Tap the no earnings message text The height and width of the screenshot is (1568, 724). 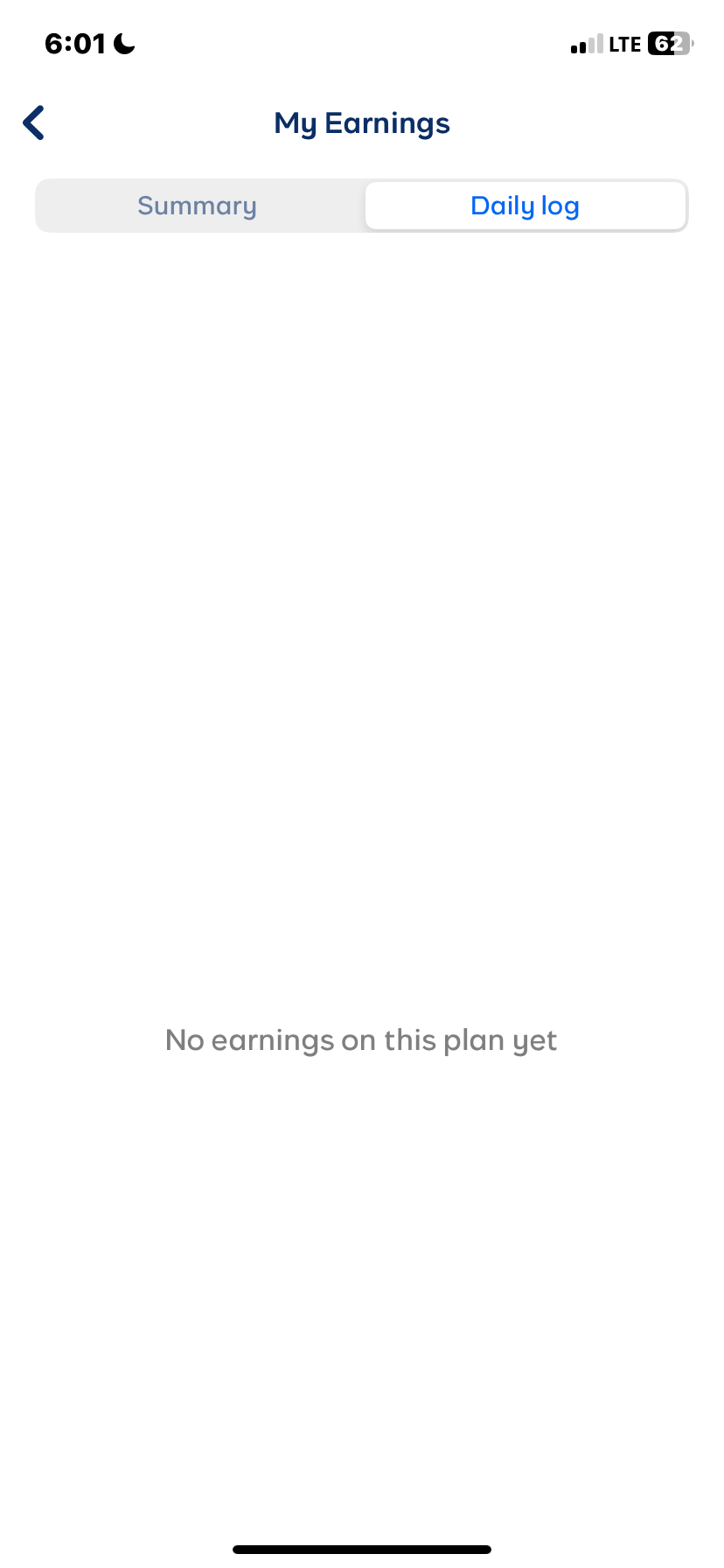361,1039
